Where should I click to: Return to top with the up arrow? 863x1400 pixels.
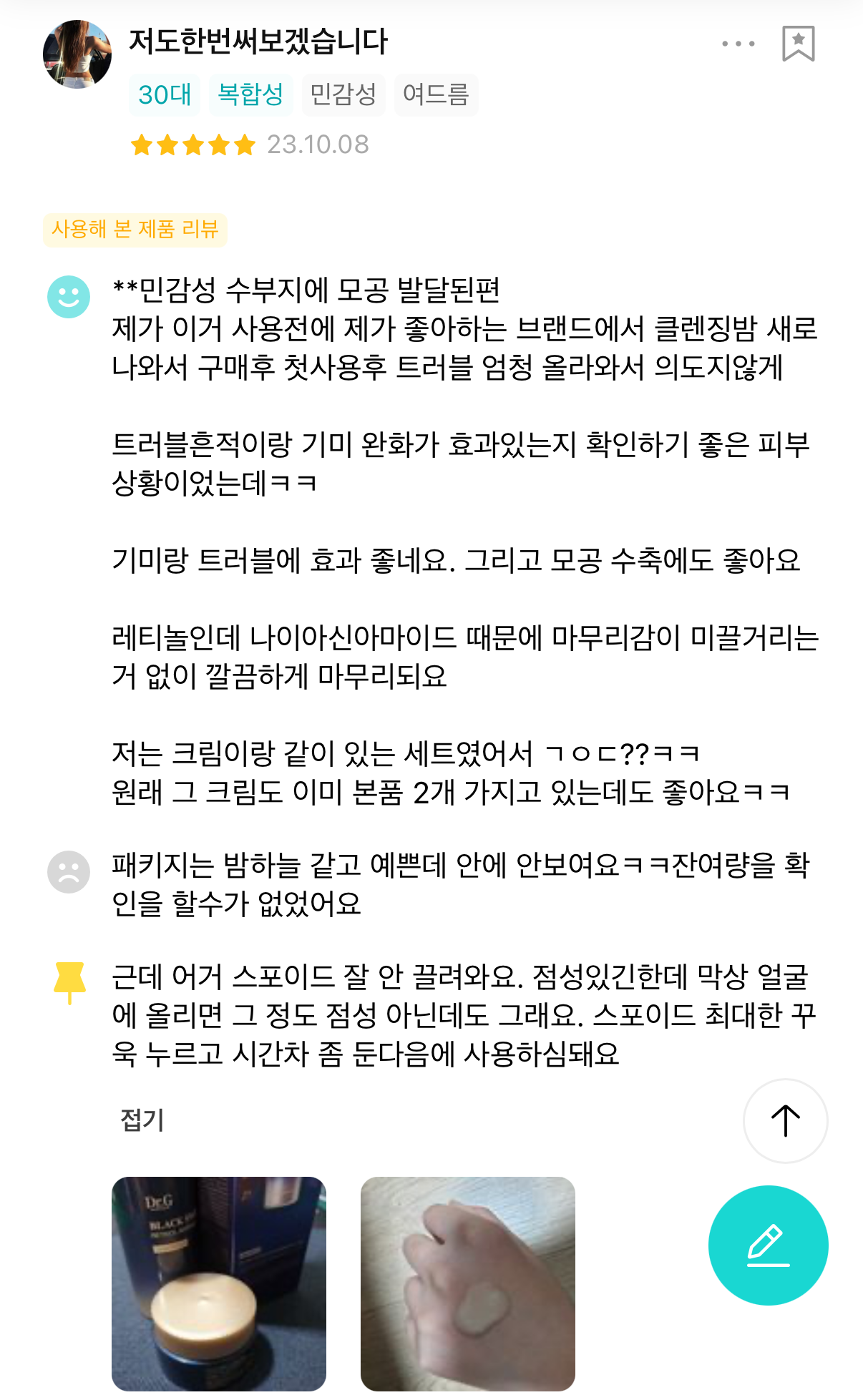pyautogui.click(x=785, y=1120)
